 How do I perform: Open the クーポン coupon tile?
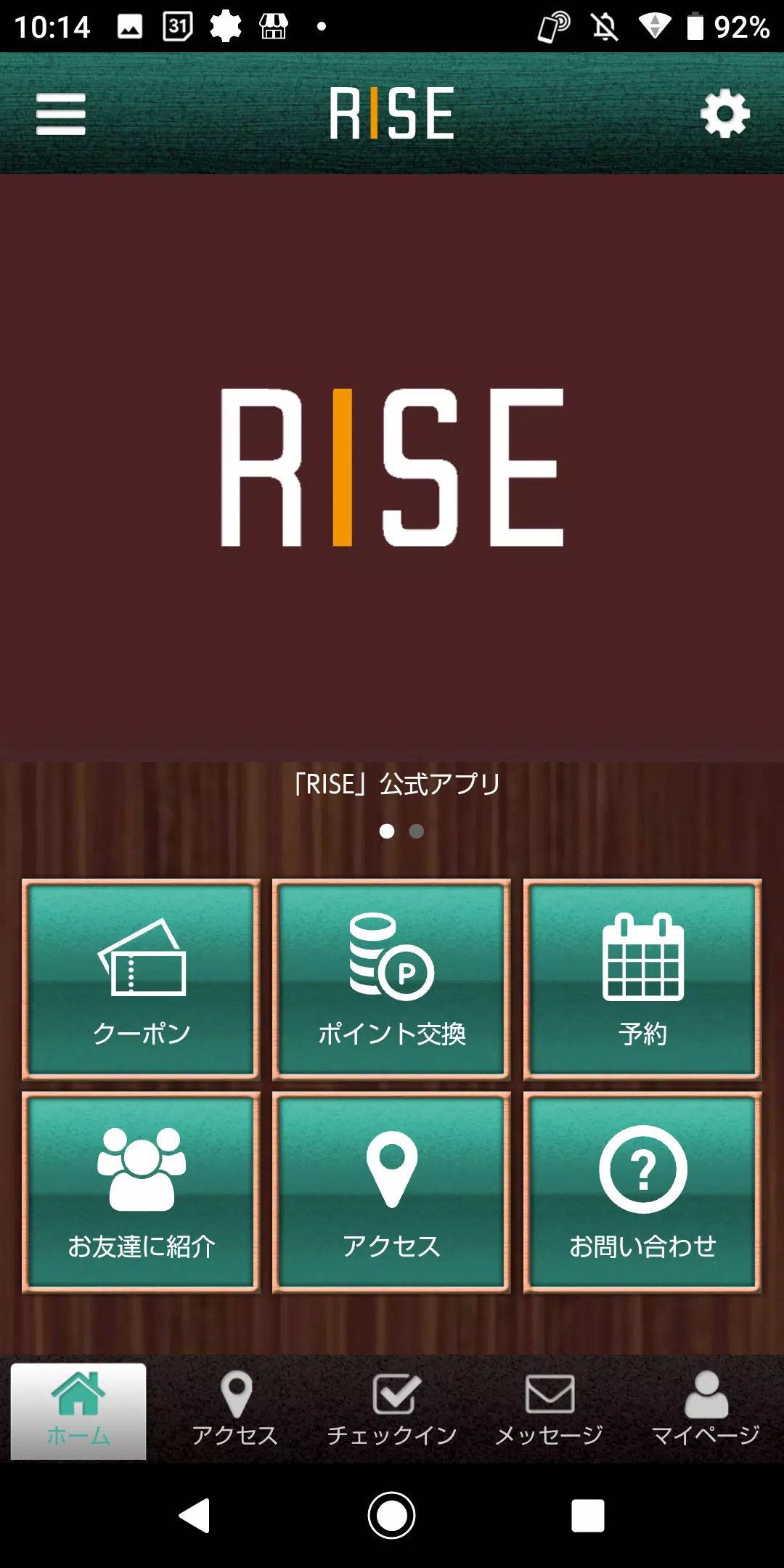(141, 979)
